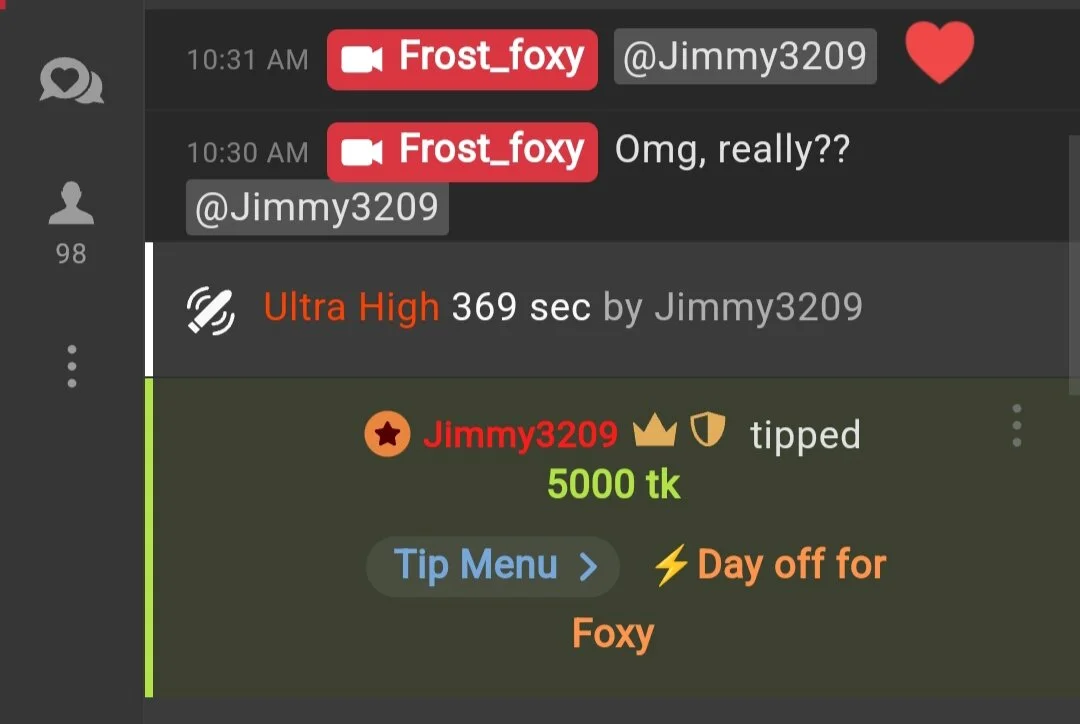Open the Tip Menu chip
Image resolution: width=1080 pixels, height=724 pixels.
pos(493,566)
